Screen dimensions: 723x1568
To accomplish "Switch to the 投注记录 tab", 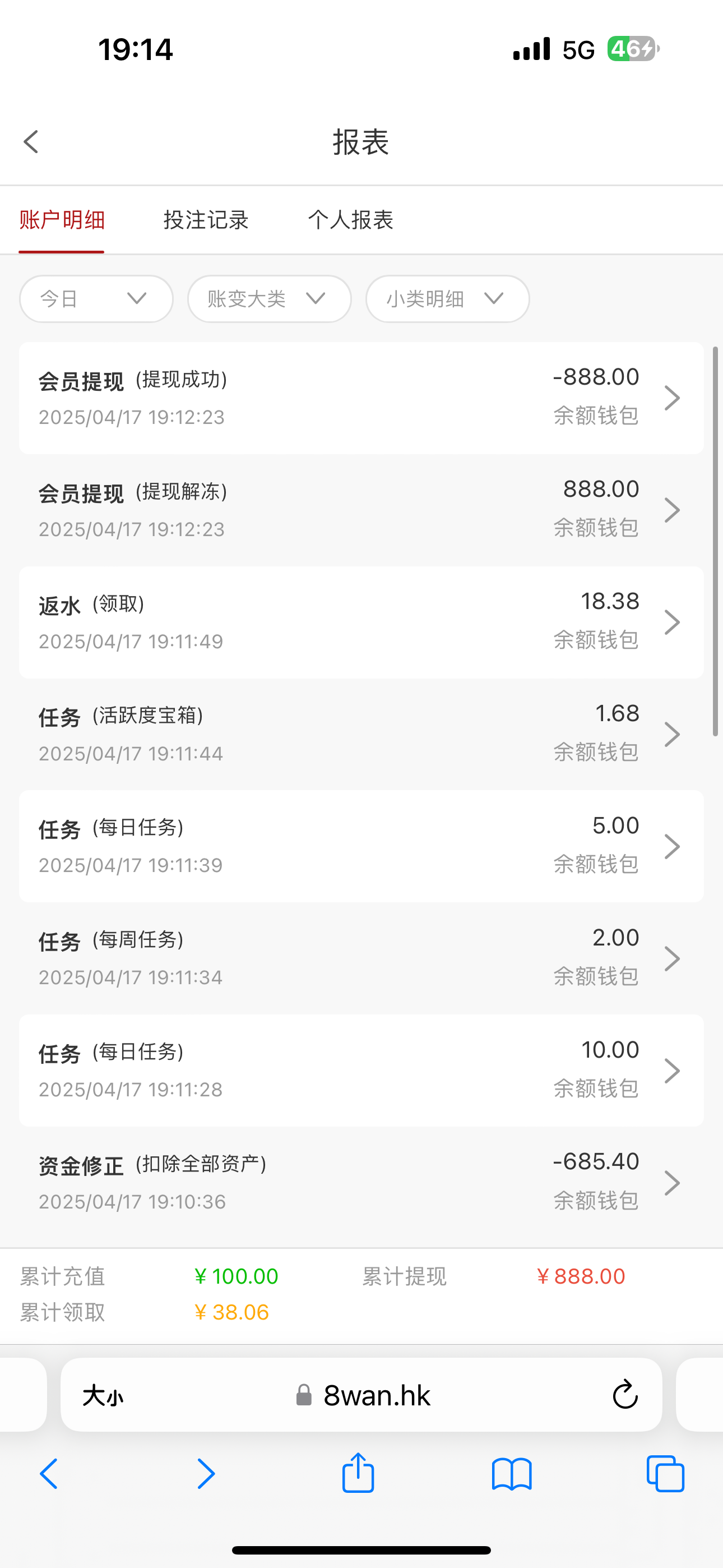I will pyautogui.click(x=206, y=220).
